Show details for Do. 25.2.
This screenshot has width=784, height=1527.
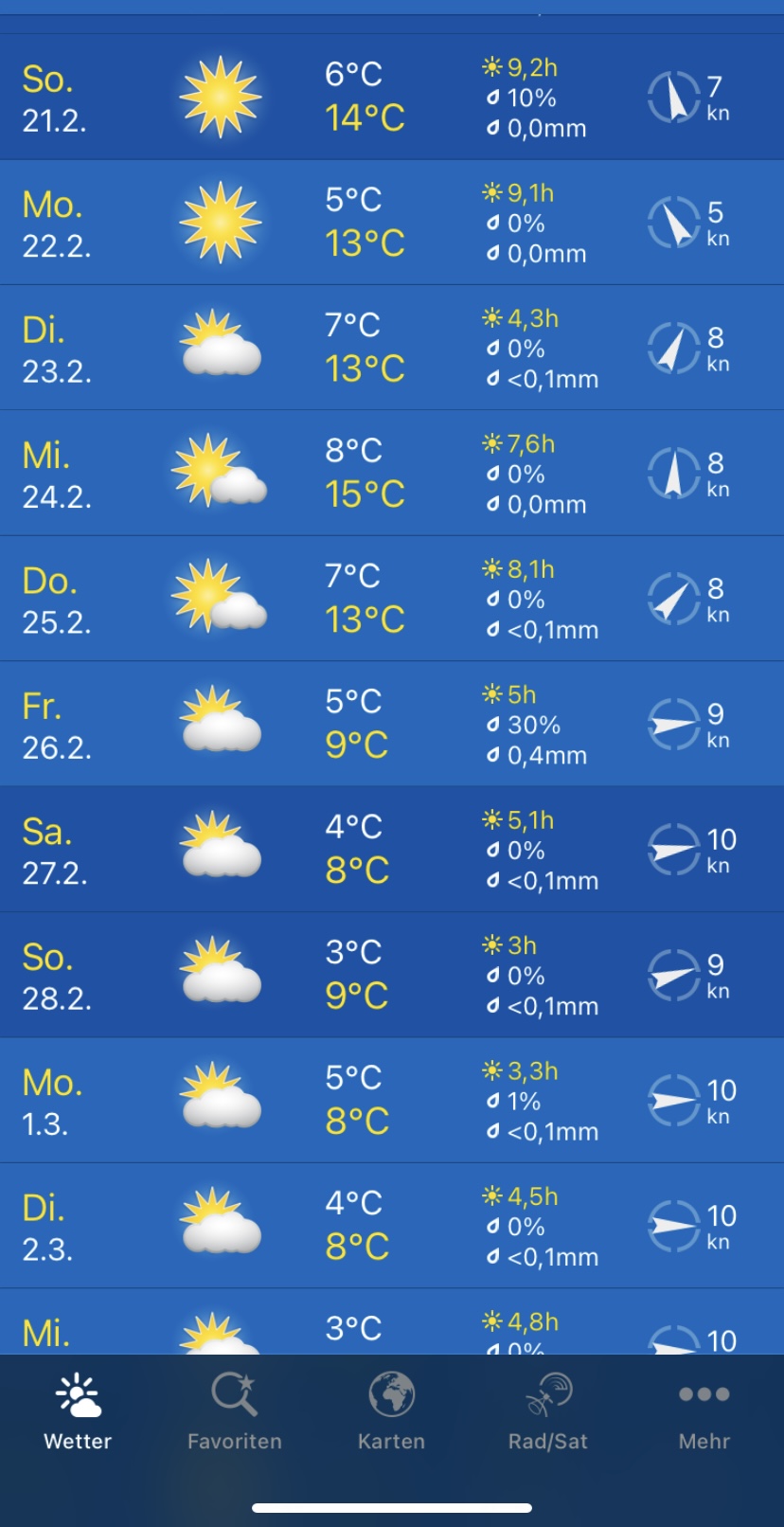[x=392, y=599]
